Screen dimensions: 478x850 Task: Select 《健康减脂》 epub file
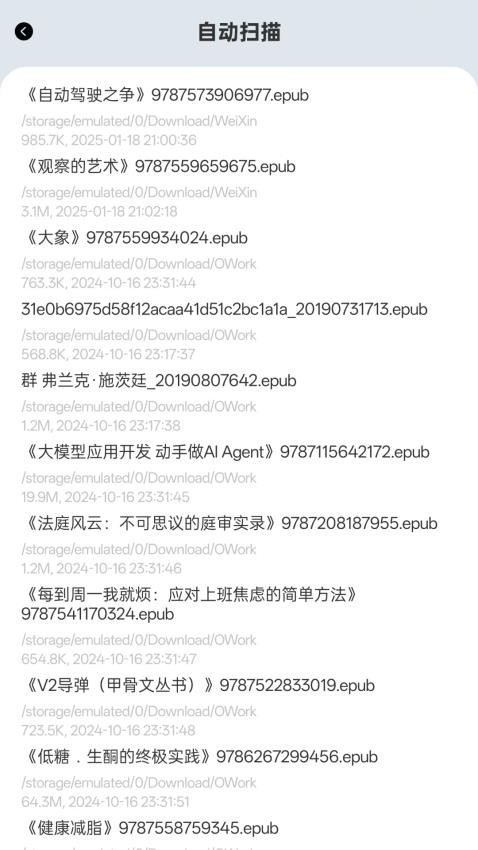[x=239, y=832]
